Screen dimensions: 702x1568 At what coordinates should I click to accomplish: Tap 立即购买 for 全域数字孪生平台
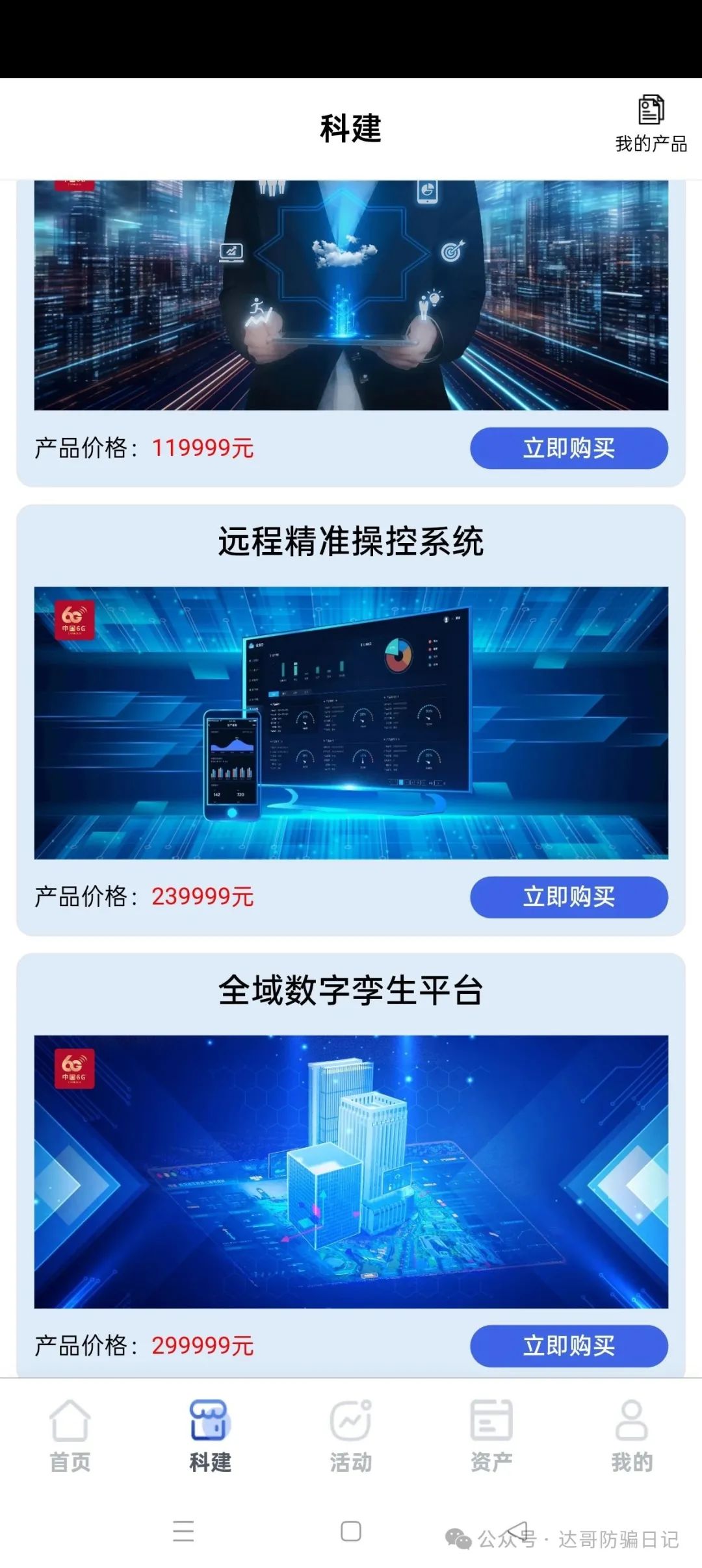[x=569, y=1345]
